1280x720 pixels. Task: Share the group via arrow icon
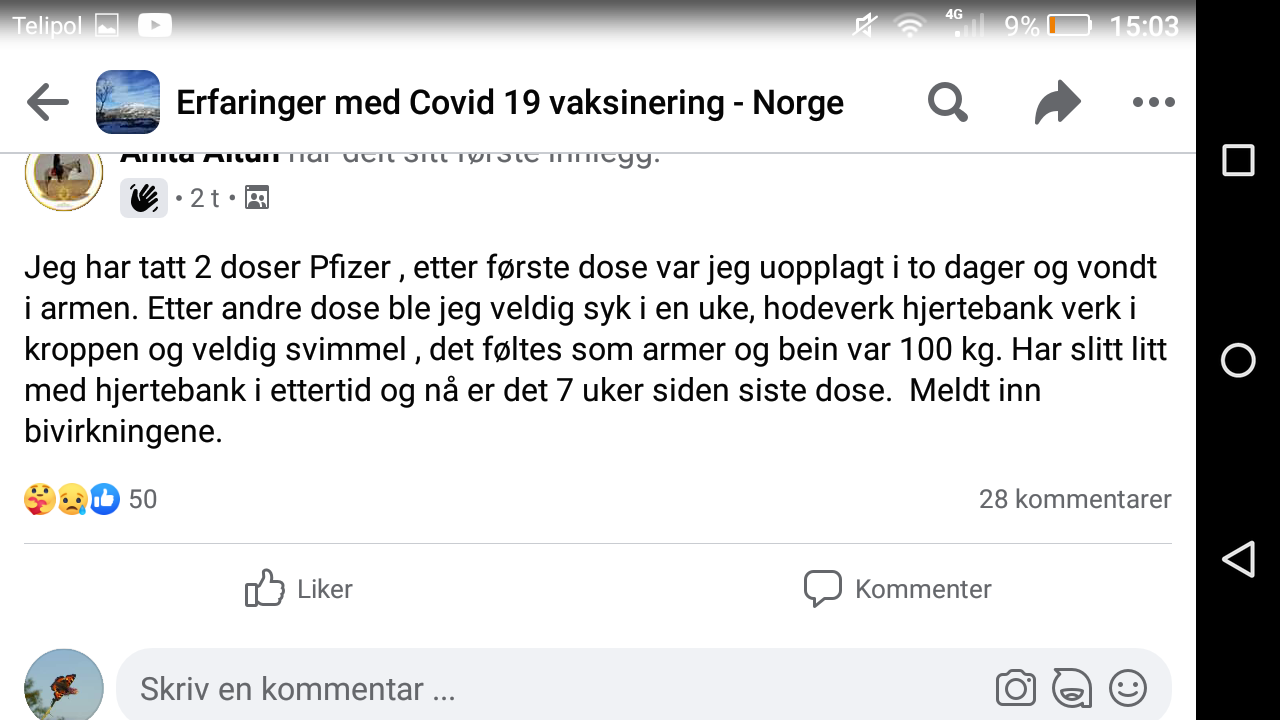[1057, 102]
